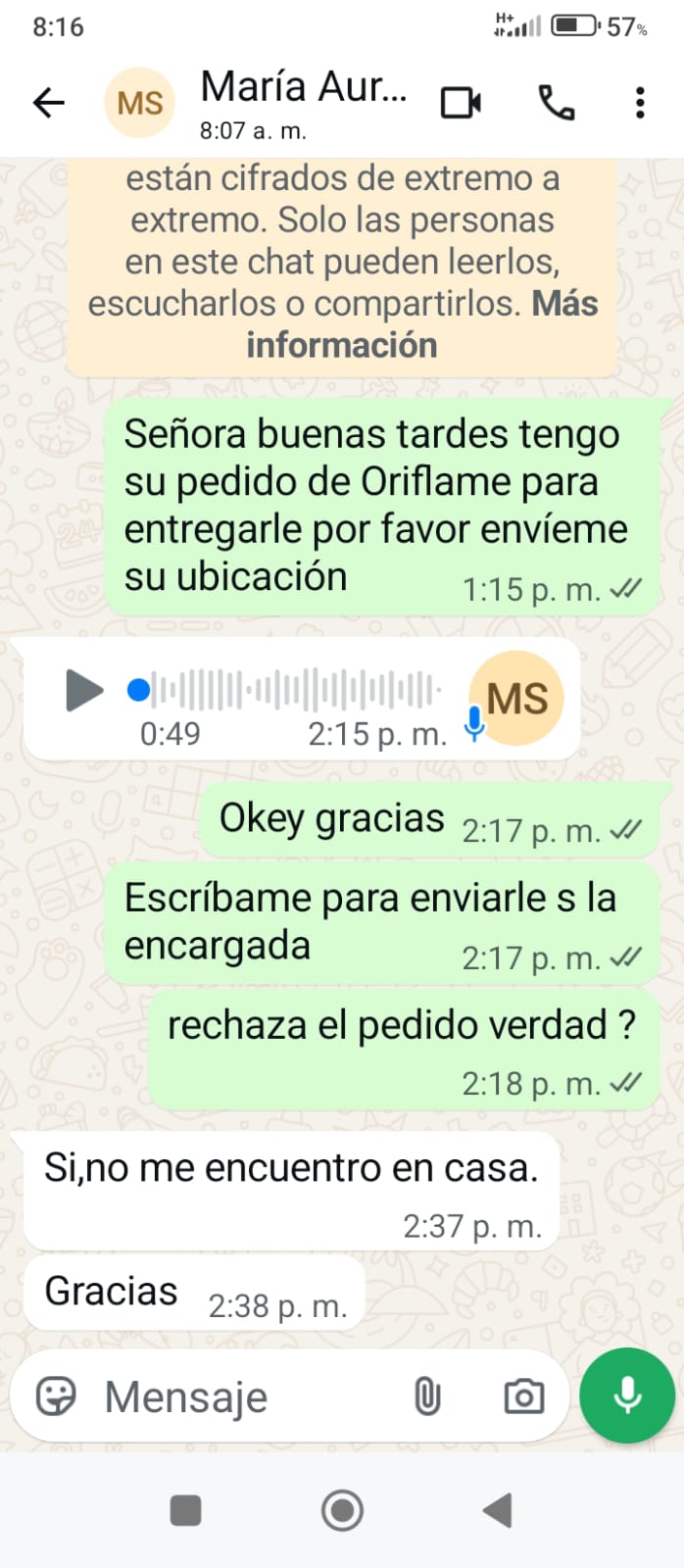Go back to the chats list
Screen dimensions: 684x1568
(x=48, y=102)
